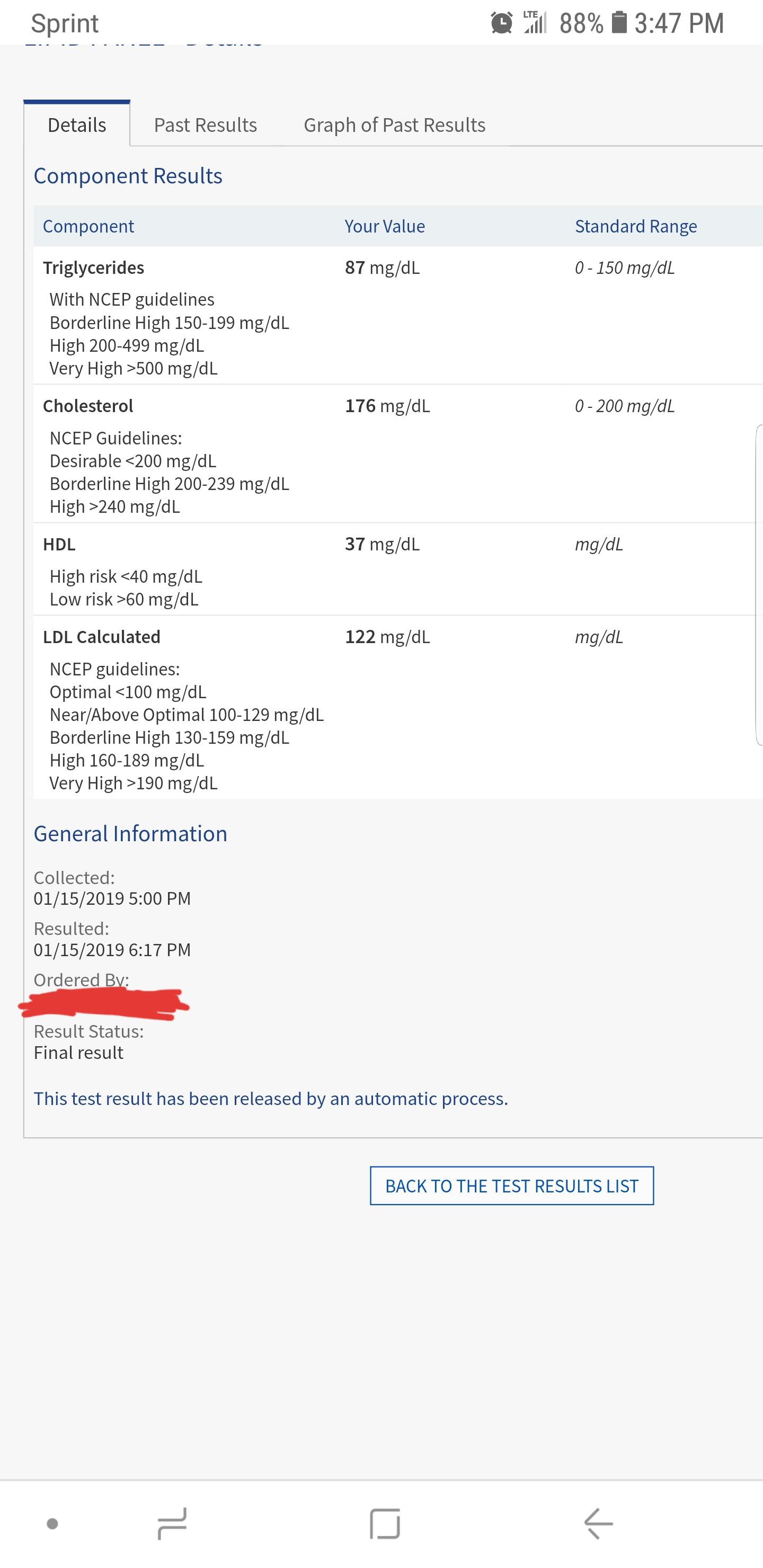Tap the Sprint carrier label

point(65,23)
